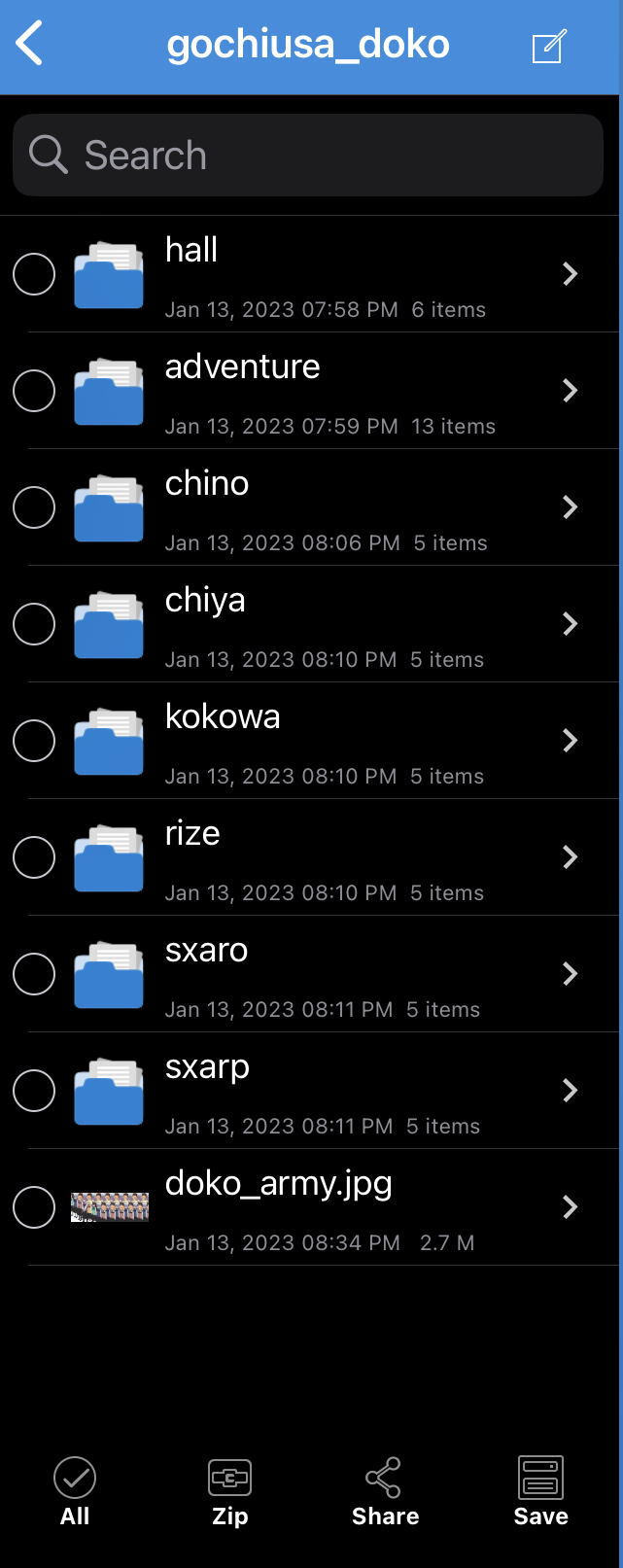Go back from the gochiusa_doko folder
This screenshot has width=623, height=1568.
(30, 45)
